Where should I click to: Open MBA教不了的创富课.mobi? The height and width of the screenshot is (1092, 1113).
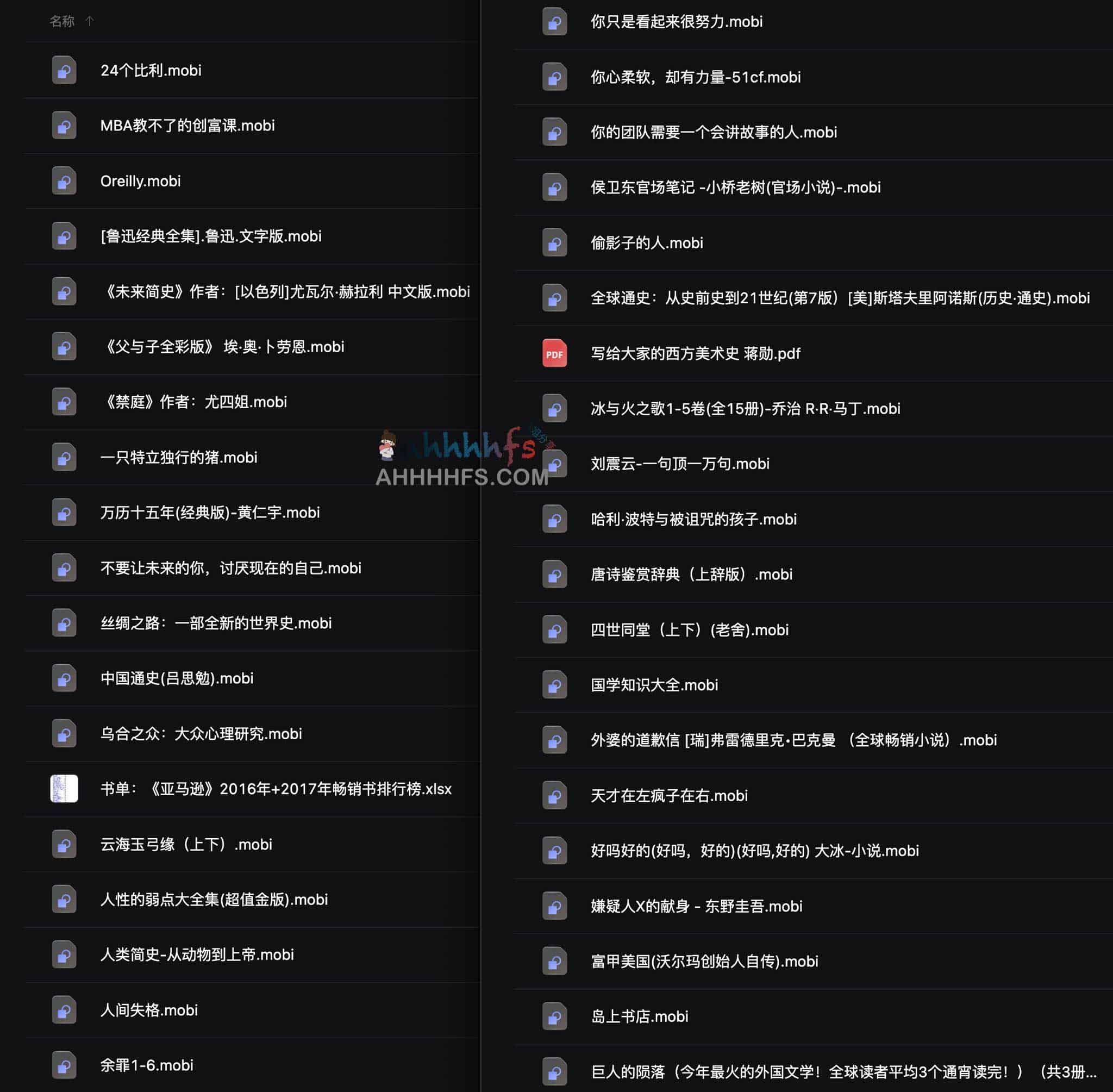tap(187, 126)
